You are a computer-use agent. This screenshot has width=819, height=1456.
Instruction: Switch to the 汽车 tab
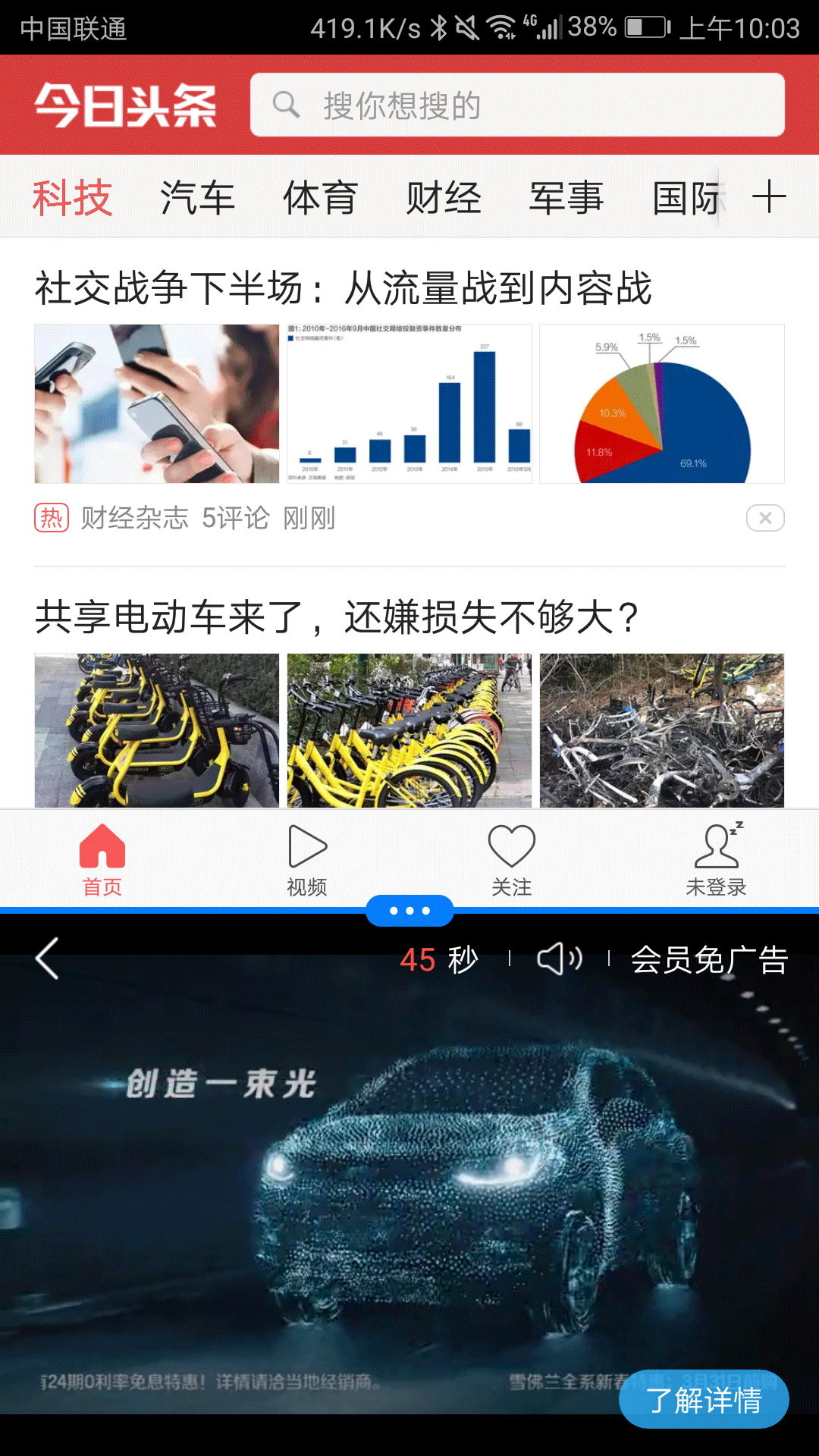197,198
